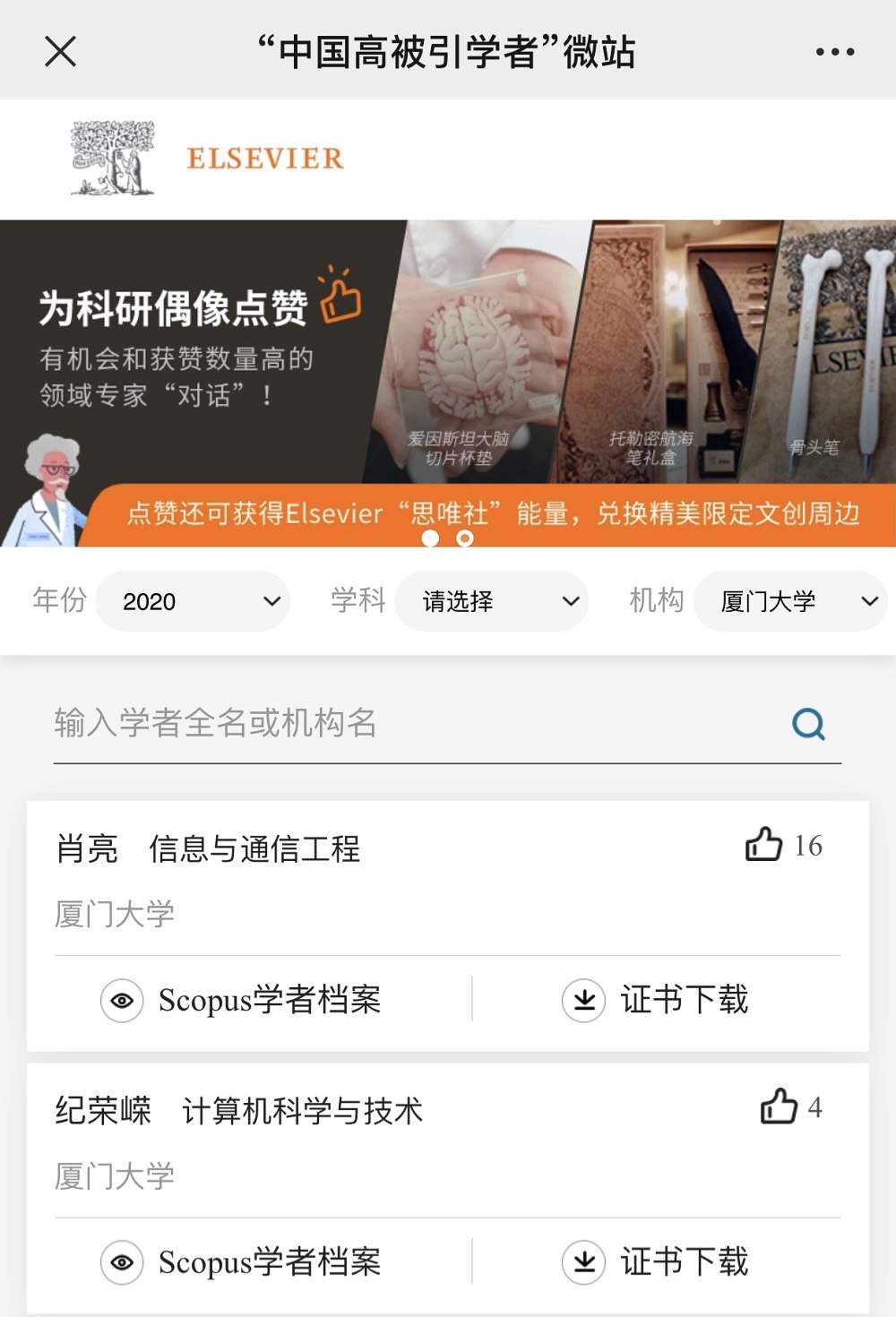The height and width of the screenshot is (1317, 896).
Task: Like scholar 纪荣嵘 with thumbs-up
Action: (779, 1106)
